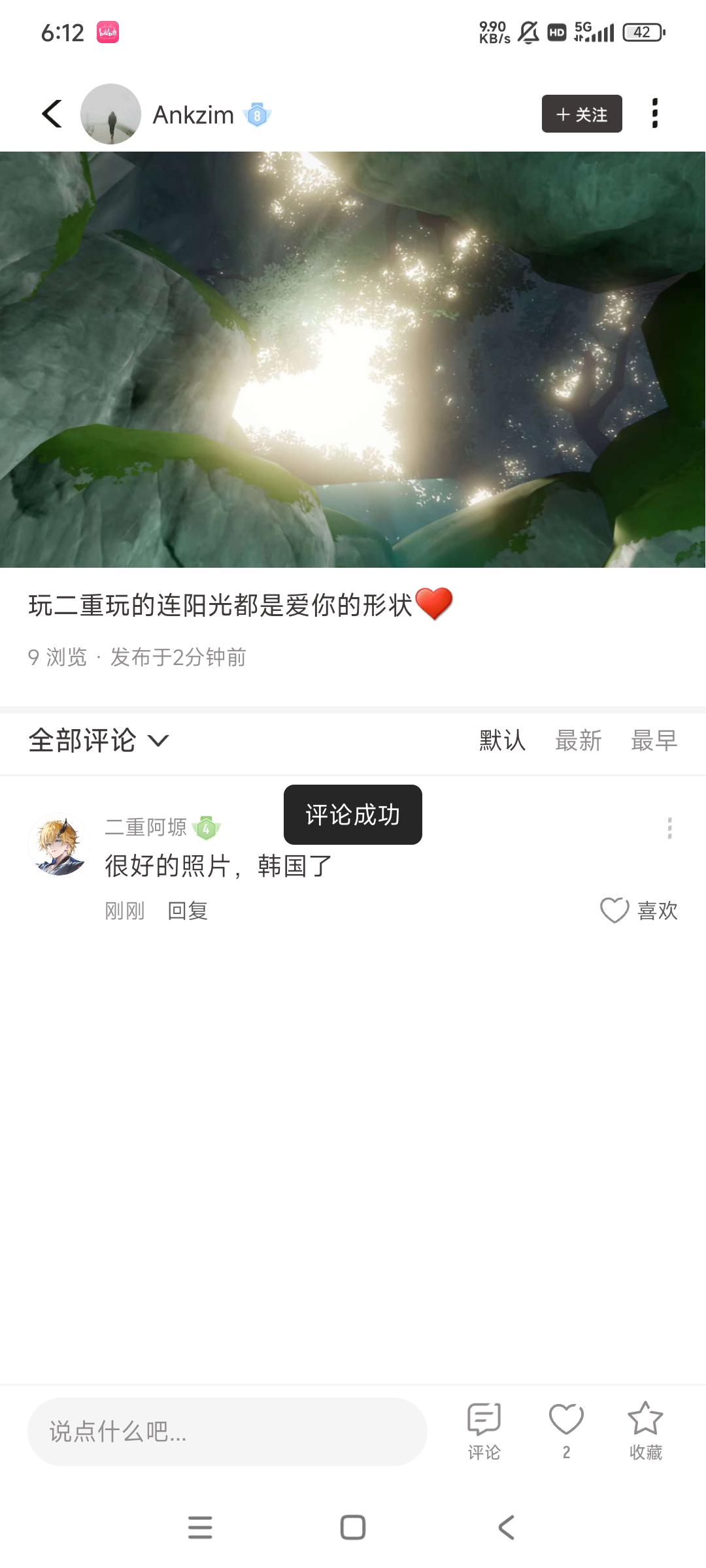
Task: Reply to 二重阿塬's comment via 回复
Action: 188,911
